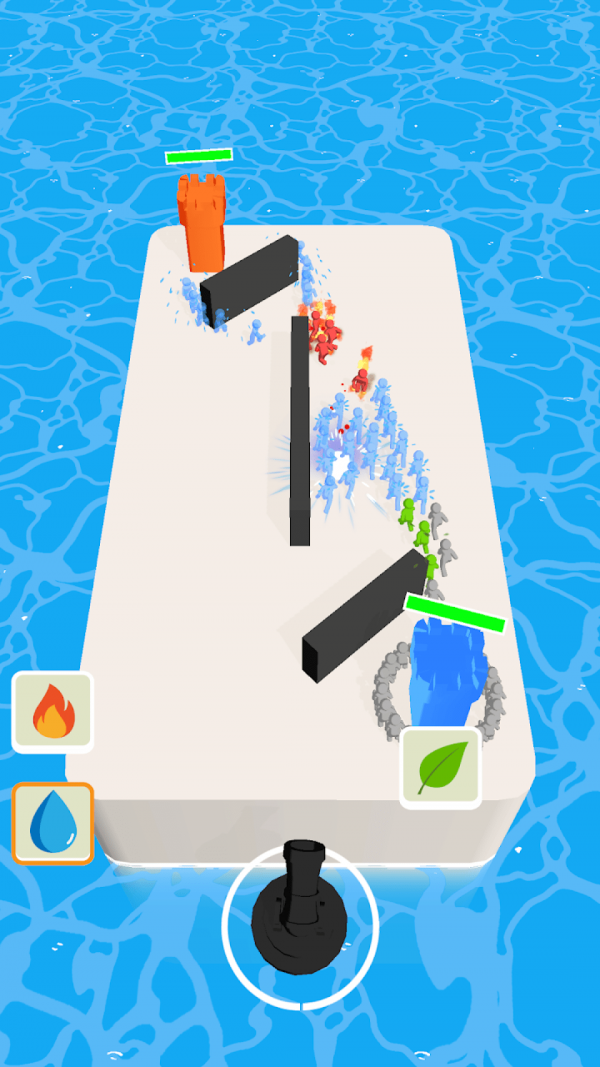The width and height of the screenshot is (600, 1067).
Task: Choose the green leaf element button
Action: pyautogui.click(x=440, y=768)
